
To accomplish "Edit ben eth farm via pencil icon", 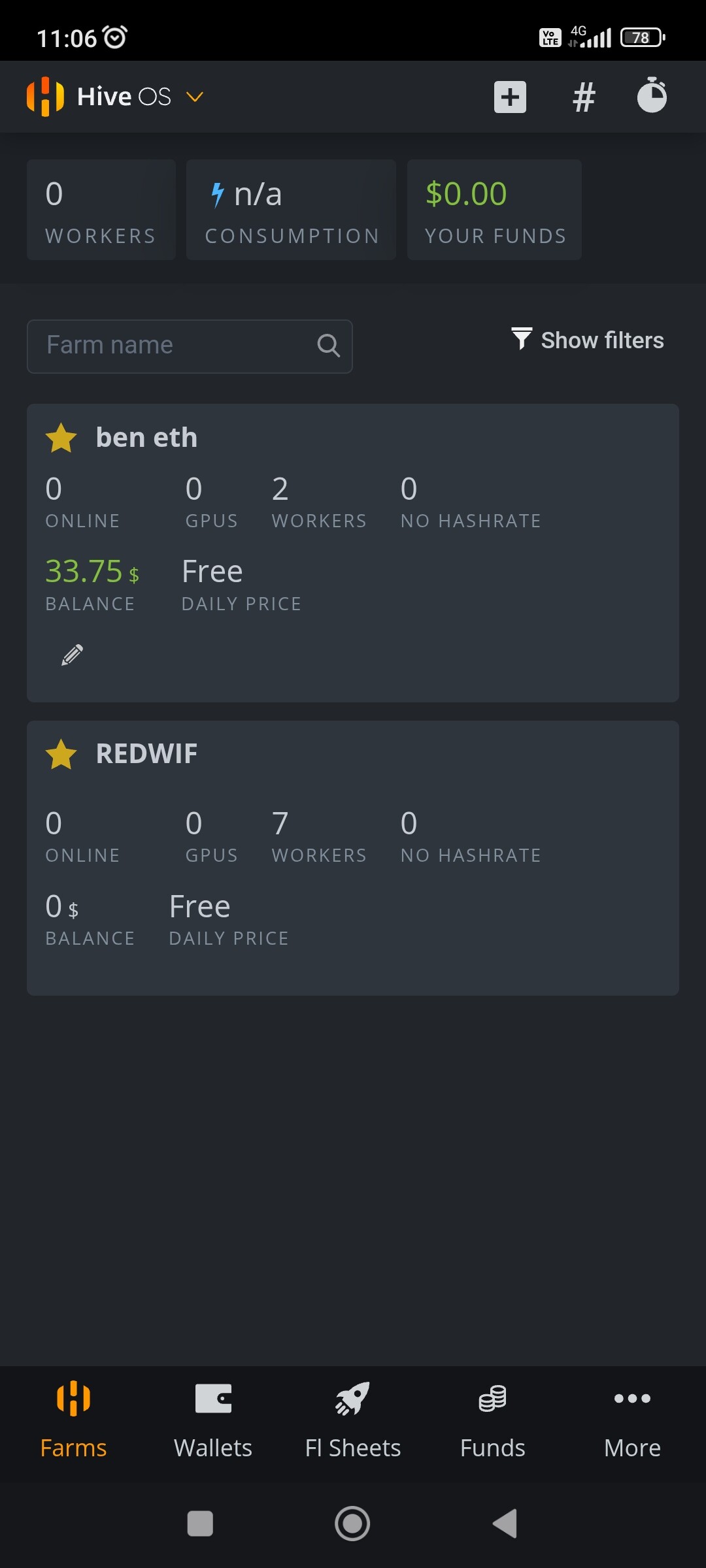I will (72, 655).
